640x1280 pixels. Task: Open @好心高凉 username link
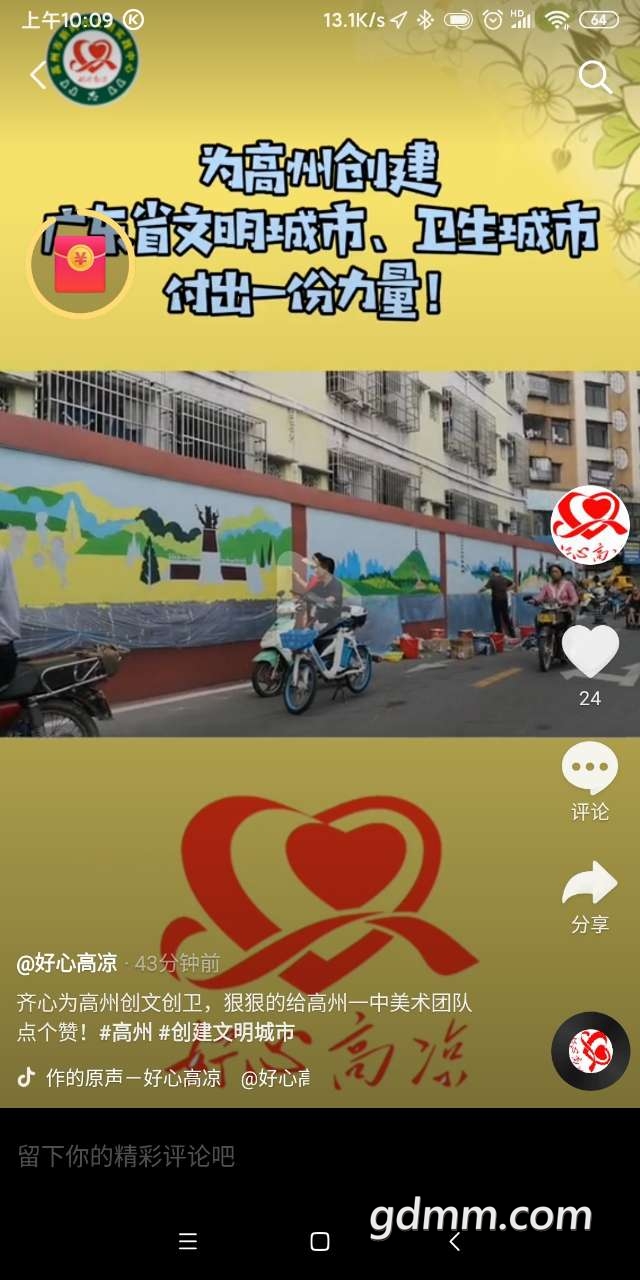(67, 964)
